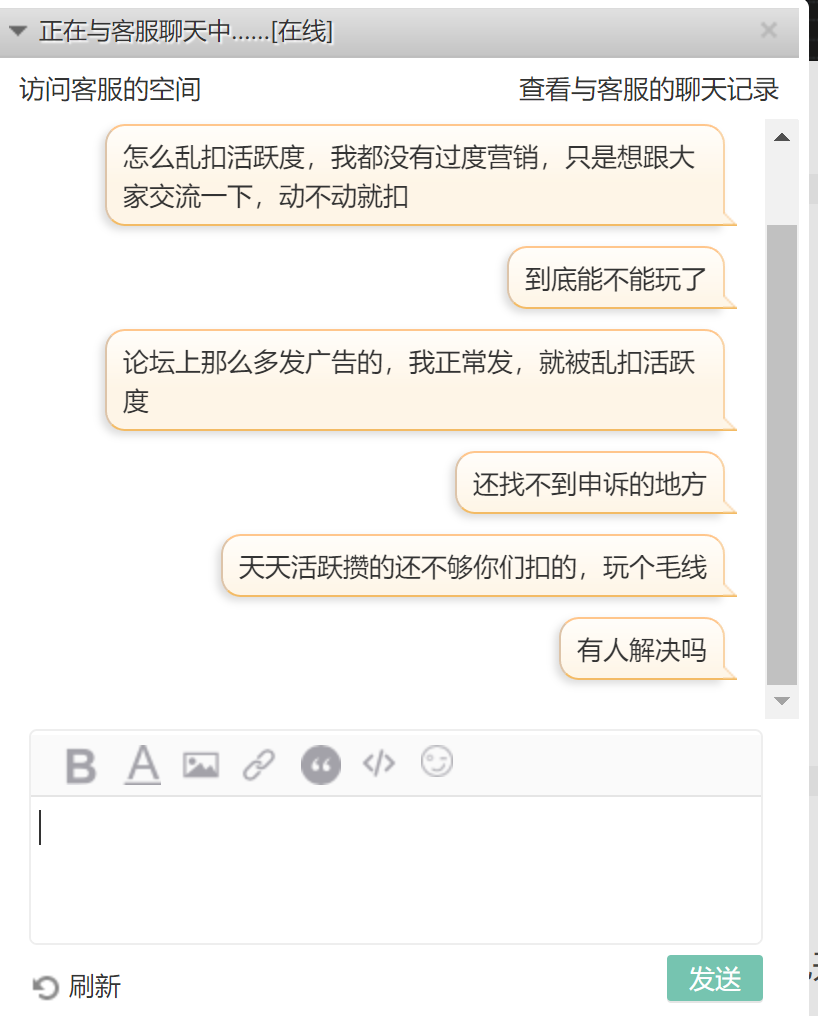The width and height of the screenshot is (818, 1016).
Task: Add a quote block
Action: [320, 765]
